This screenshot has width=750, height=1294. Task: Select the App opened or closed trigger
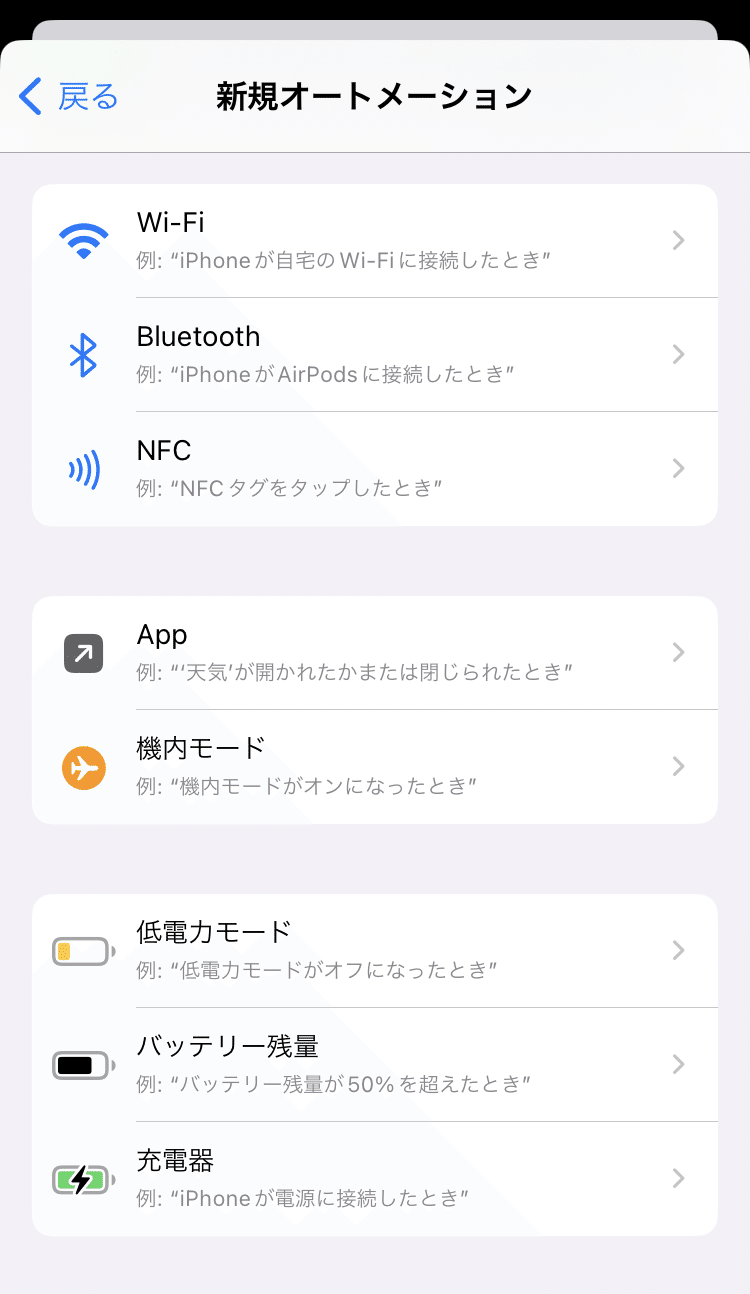click(375, 653)
